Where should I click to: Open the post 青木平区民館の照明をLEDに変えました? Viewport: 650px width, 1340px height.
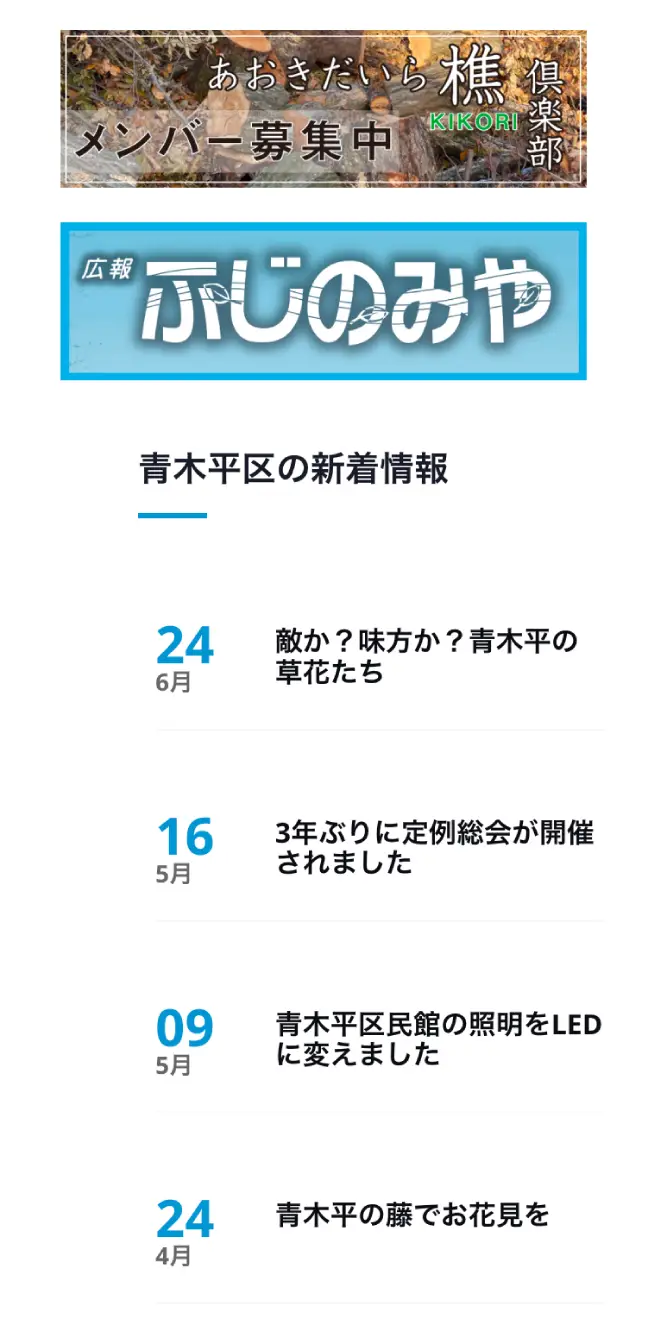pos(438,1039)
